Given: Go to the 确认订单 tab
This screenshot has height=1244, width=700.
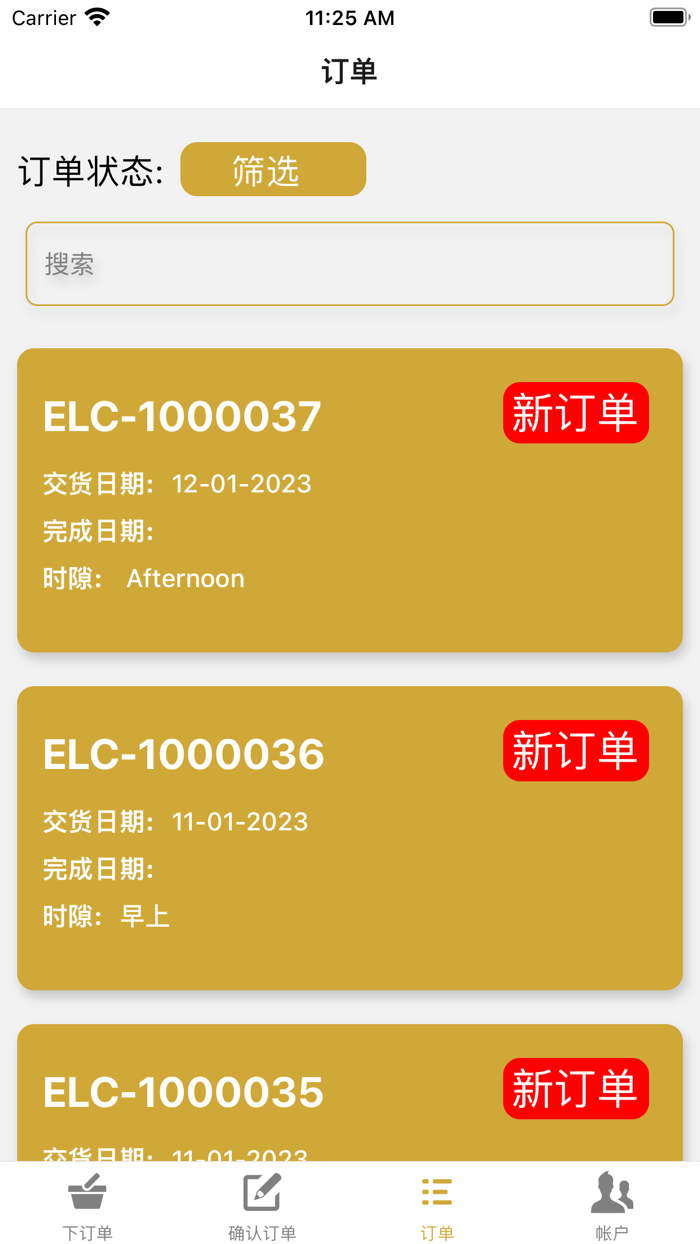Looking at the screenshot, I should point(262,1205).
